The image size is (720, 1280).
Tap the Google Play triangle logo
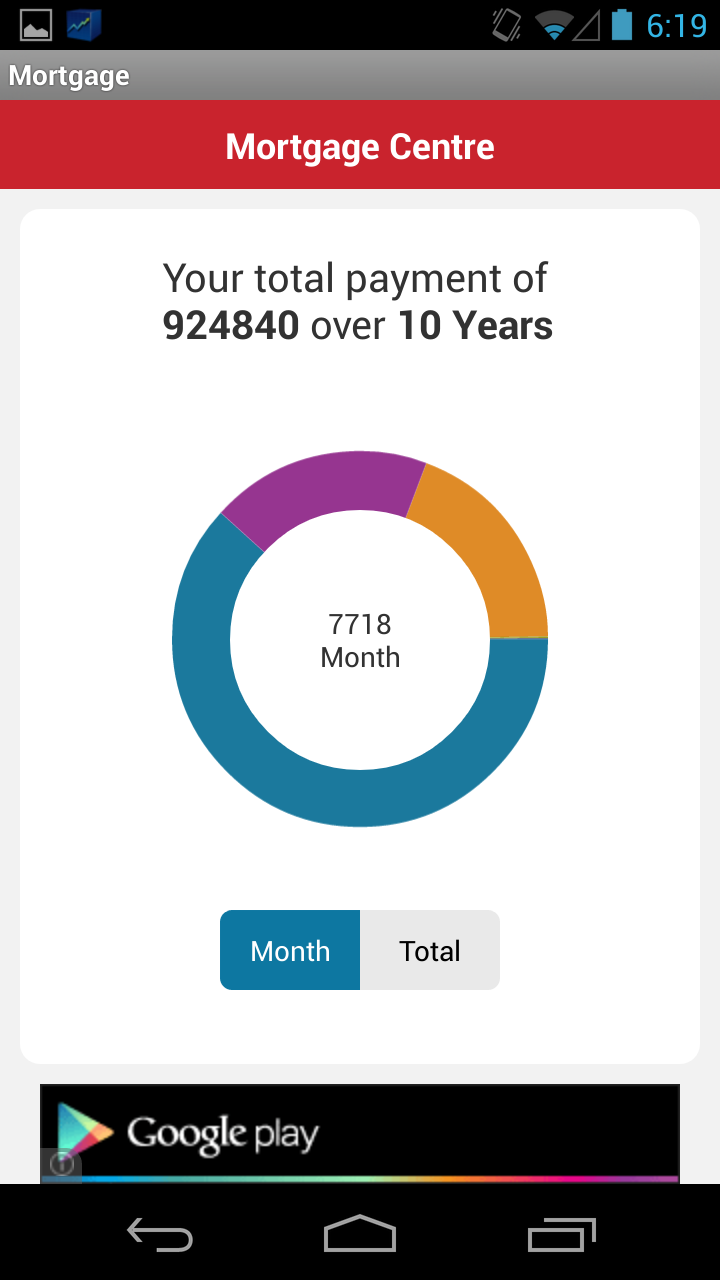click(x=78, y=1130)
